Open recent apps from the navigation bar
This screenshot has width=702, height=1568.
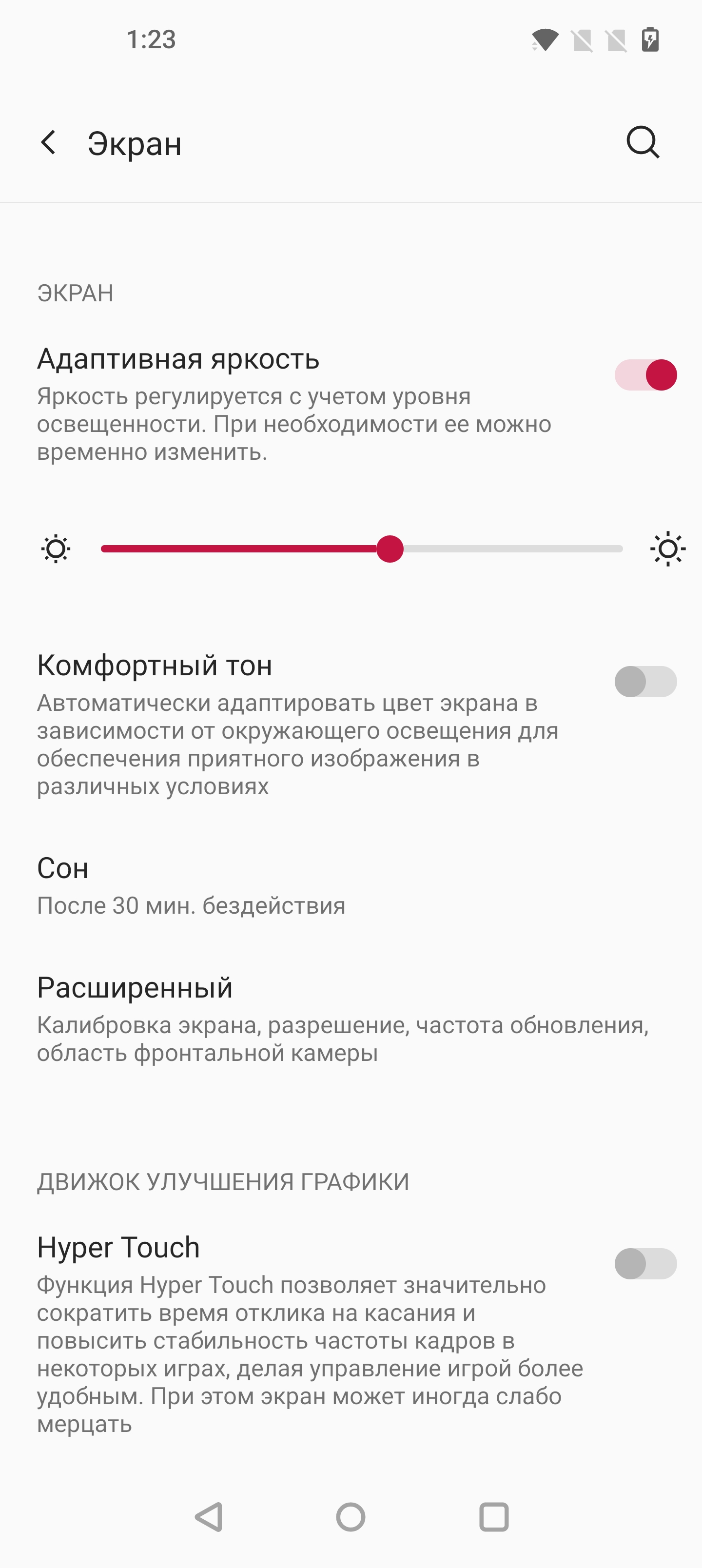[x=494, y=1517]
